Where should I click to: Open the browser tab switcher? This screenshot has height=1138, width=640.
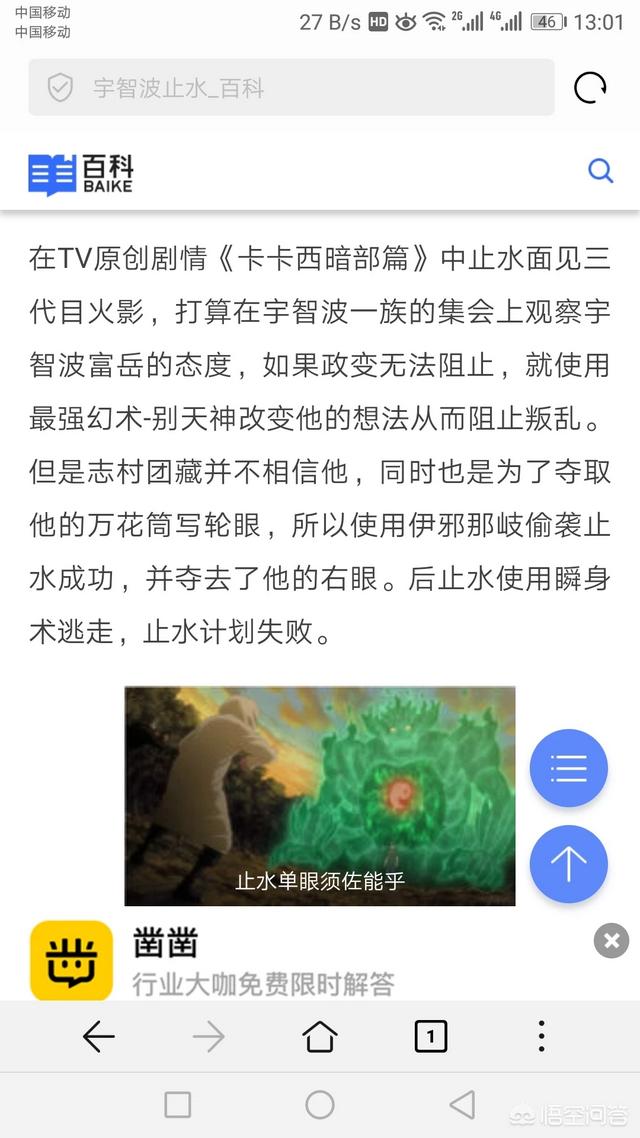(x=430, y=1037)
